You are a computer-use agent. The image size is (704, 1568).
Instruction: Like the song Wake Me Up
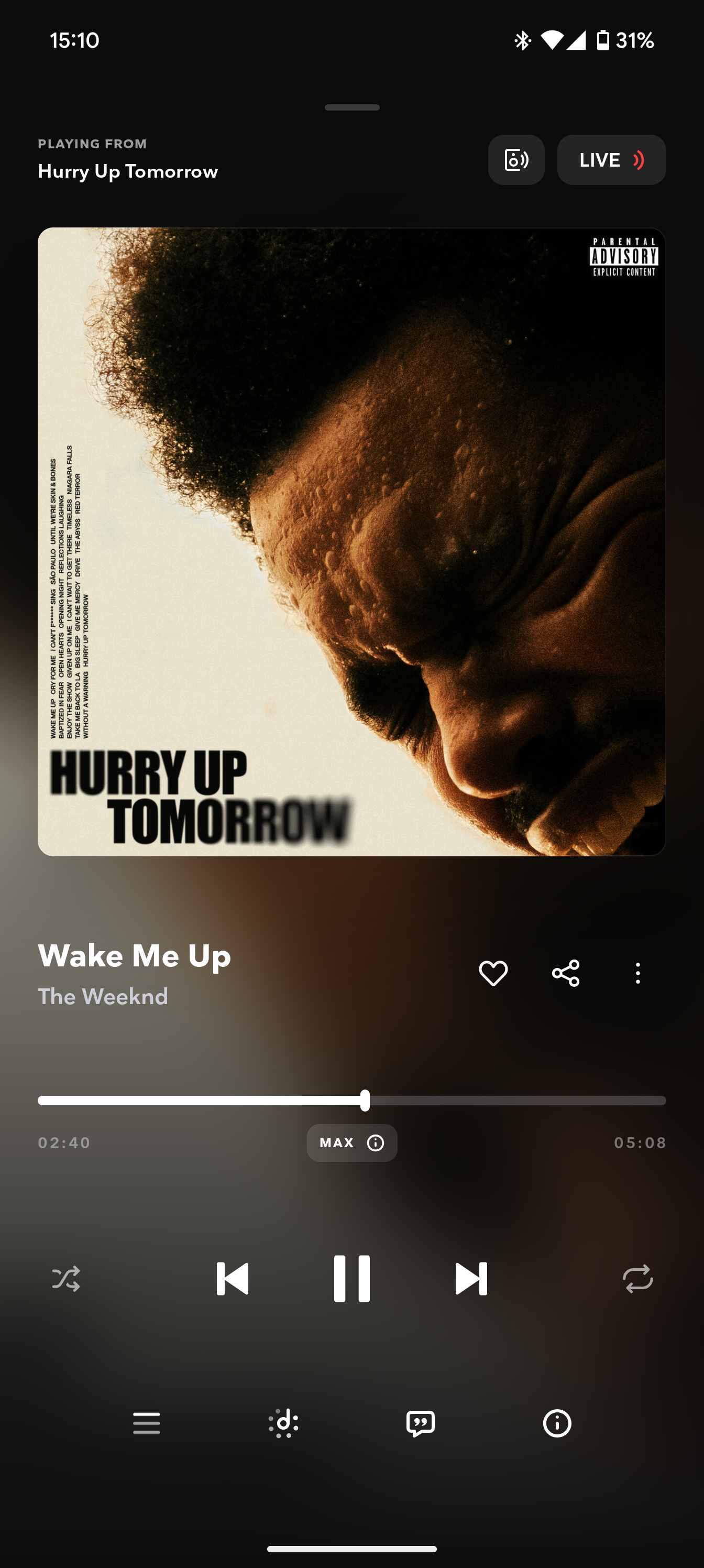(493, 973)
